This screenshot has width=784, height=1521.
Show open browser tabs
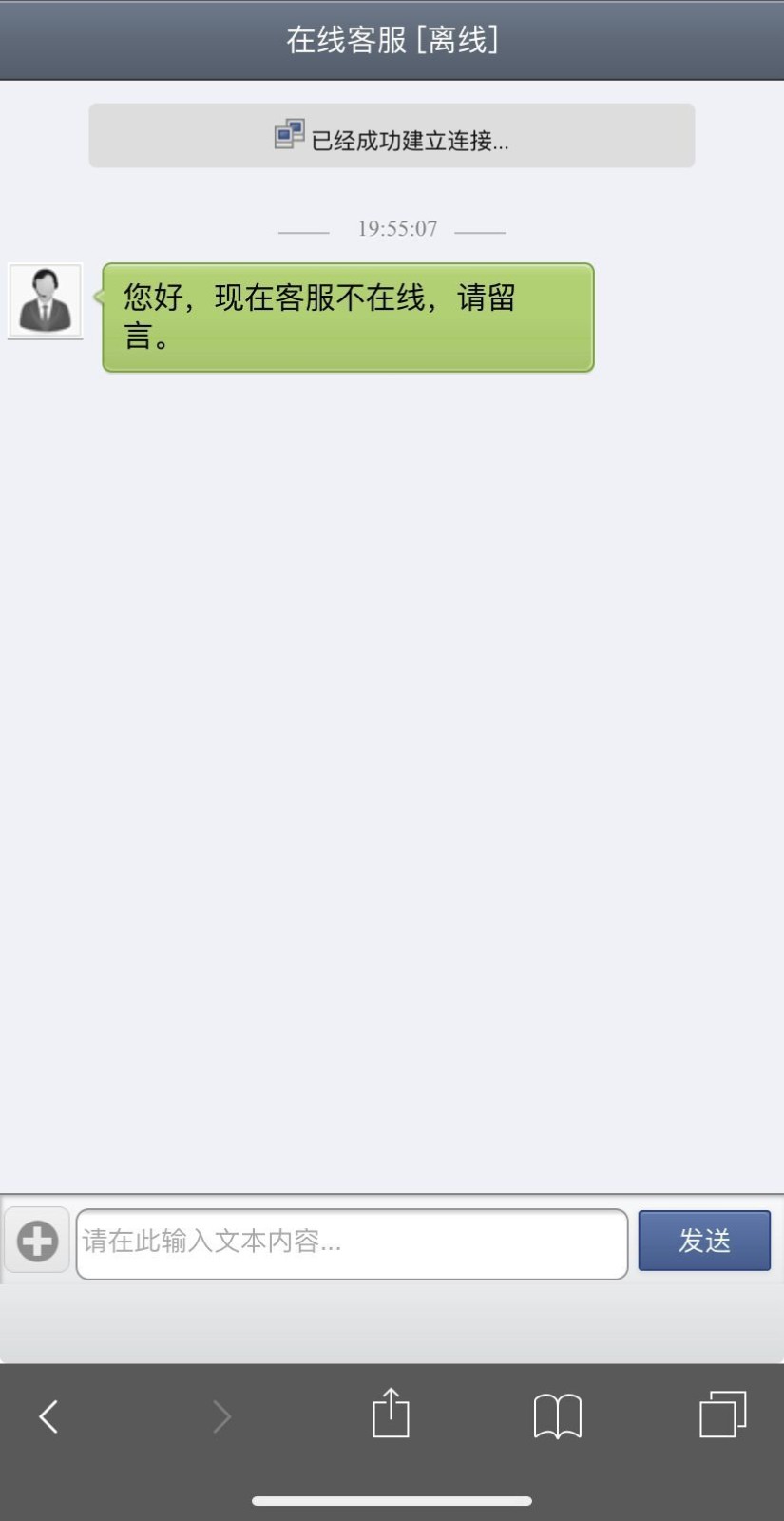[723, 1415]
